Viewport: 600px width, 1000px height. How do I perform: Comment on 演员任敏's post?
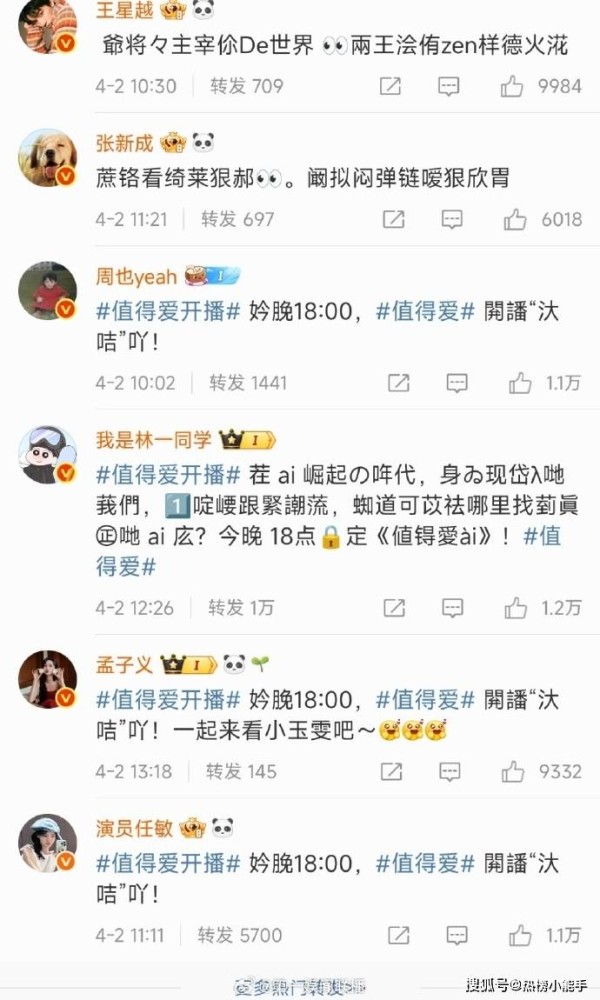tap(457, 936)
